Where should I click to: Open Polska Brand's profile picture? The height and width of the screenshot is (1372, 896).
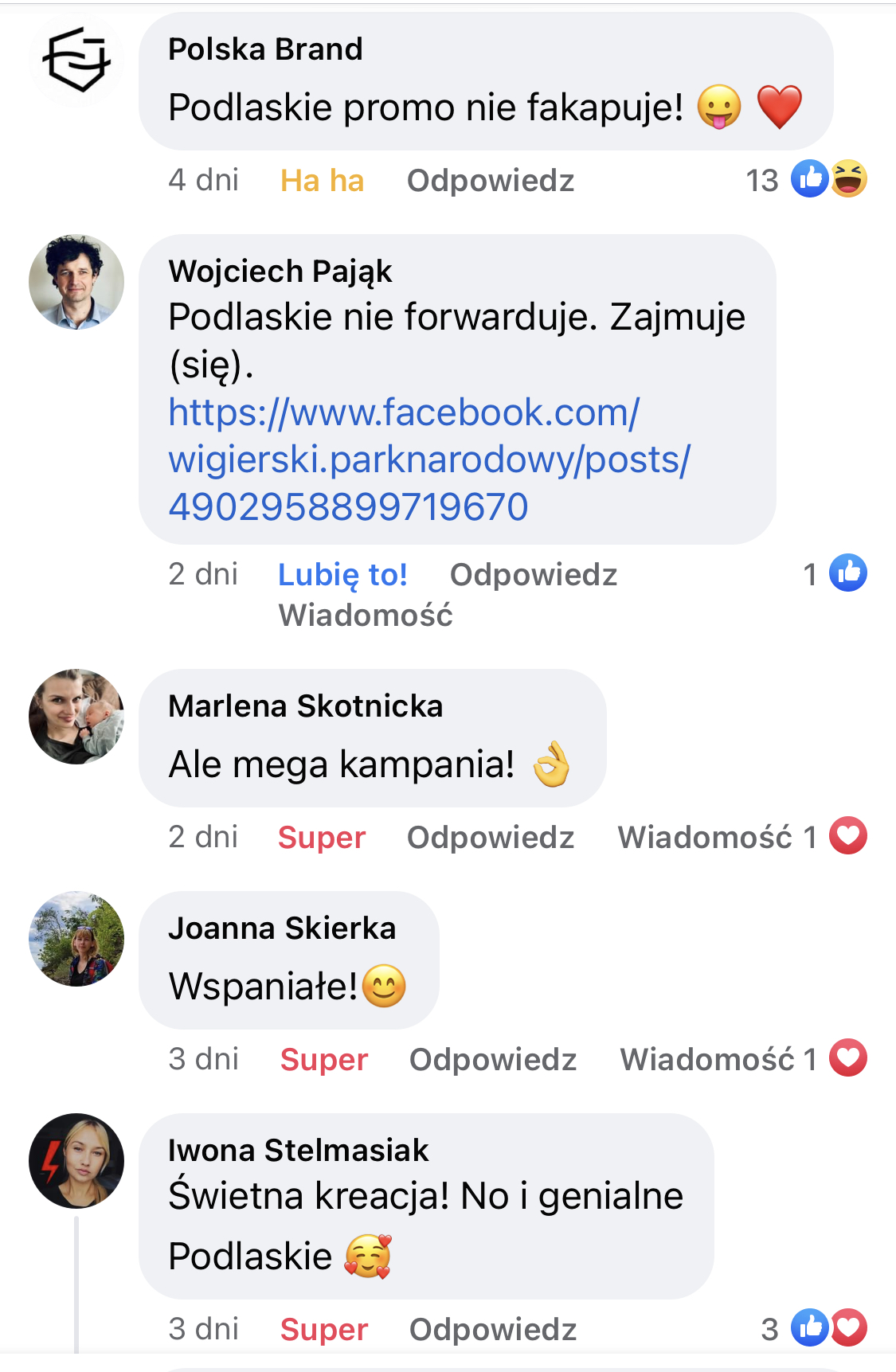pos(76,60)
